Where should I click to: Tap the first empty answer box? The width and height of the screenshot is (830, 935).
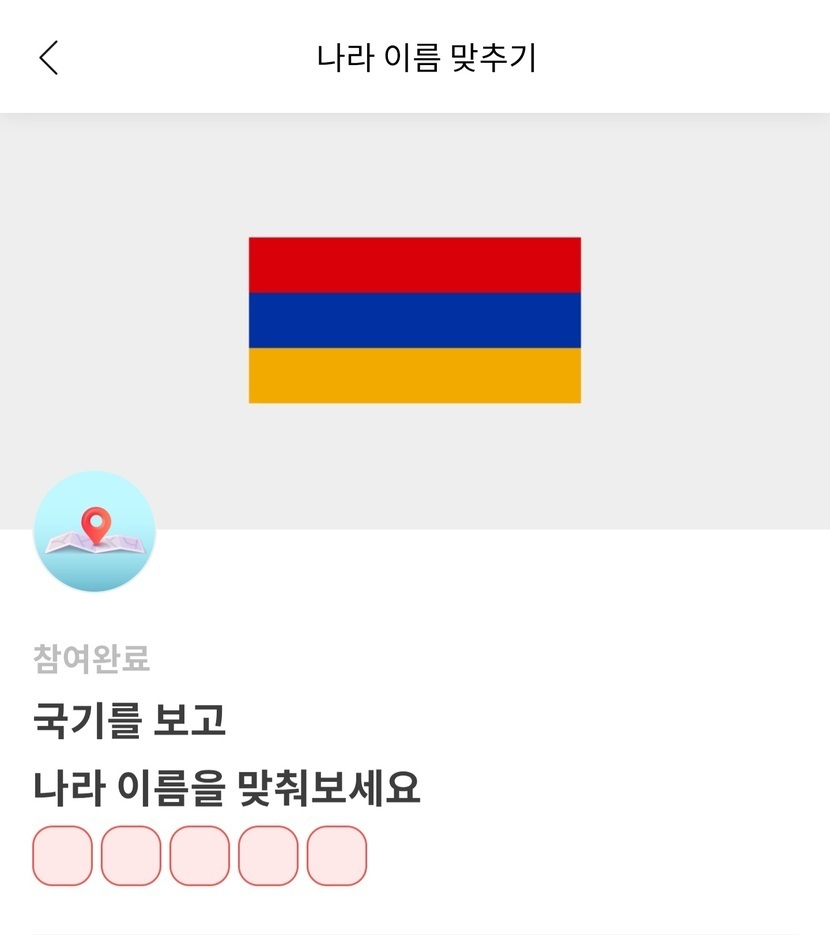[63, 856]
